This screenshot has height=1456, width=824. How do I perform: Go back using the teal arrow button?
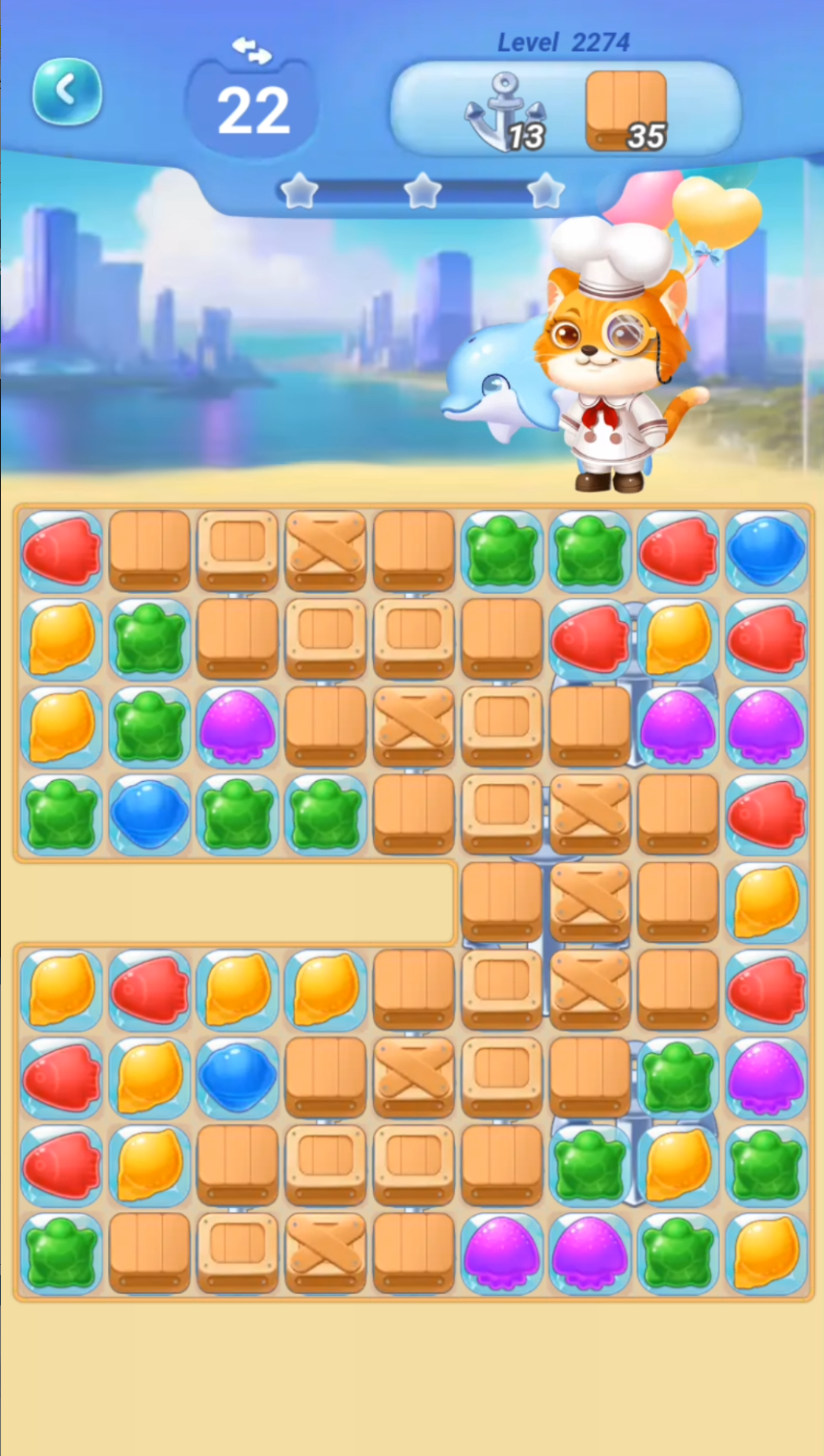click(67, 93)
